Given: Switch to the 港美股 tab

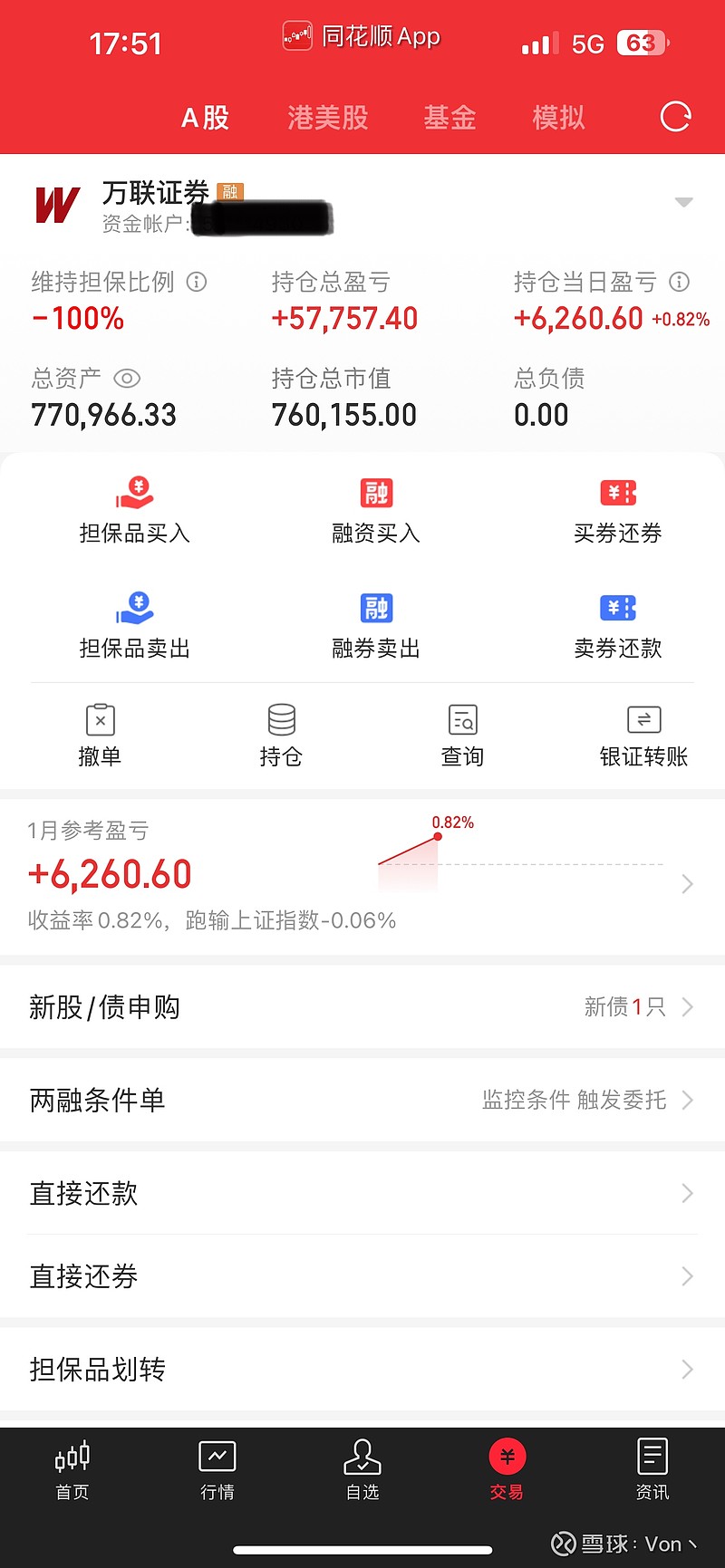Looking at the screenshot, I should (328, 118).
